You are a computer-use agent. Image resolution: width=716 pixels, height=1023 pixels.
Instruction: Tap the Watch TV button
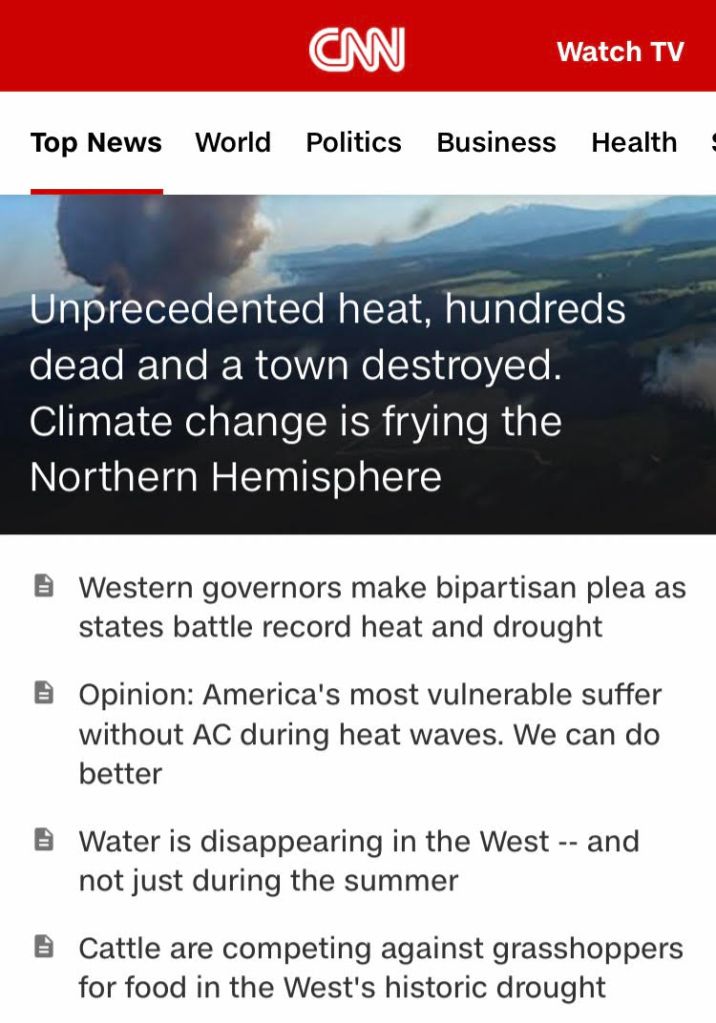tap(620, 51)
